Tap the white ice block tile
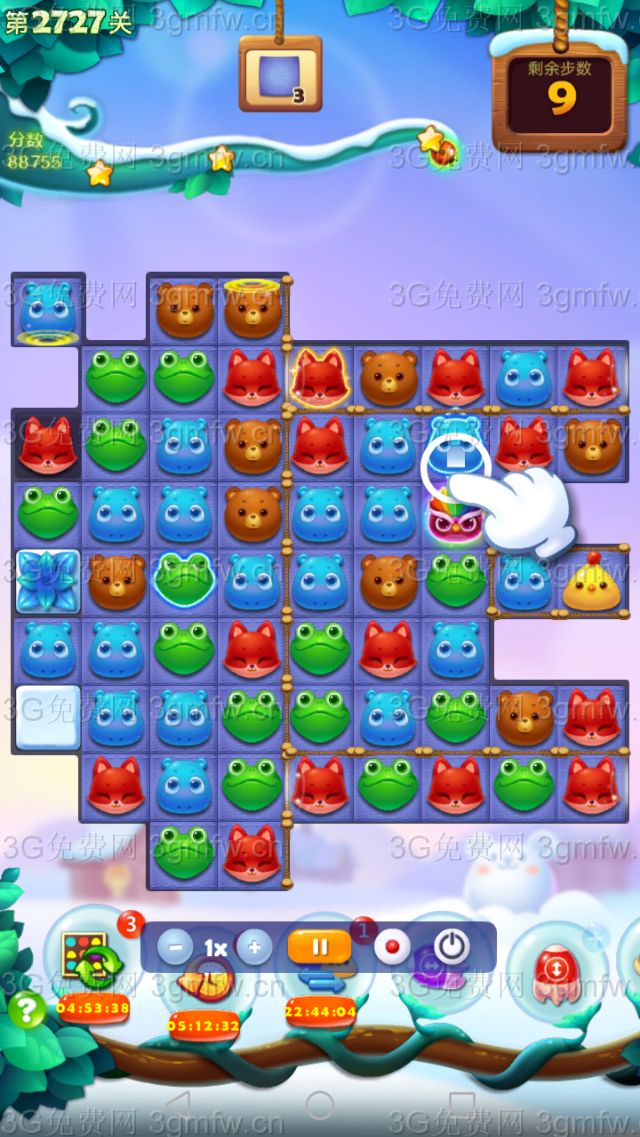Screen dimensions: 640x1137 tap(47, 718)
